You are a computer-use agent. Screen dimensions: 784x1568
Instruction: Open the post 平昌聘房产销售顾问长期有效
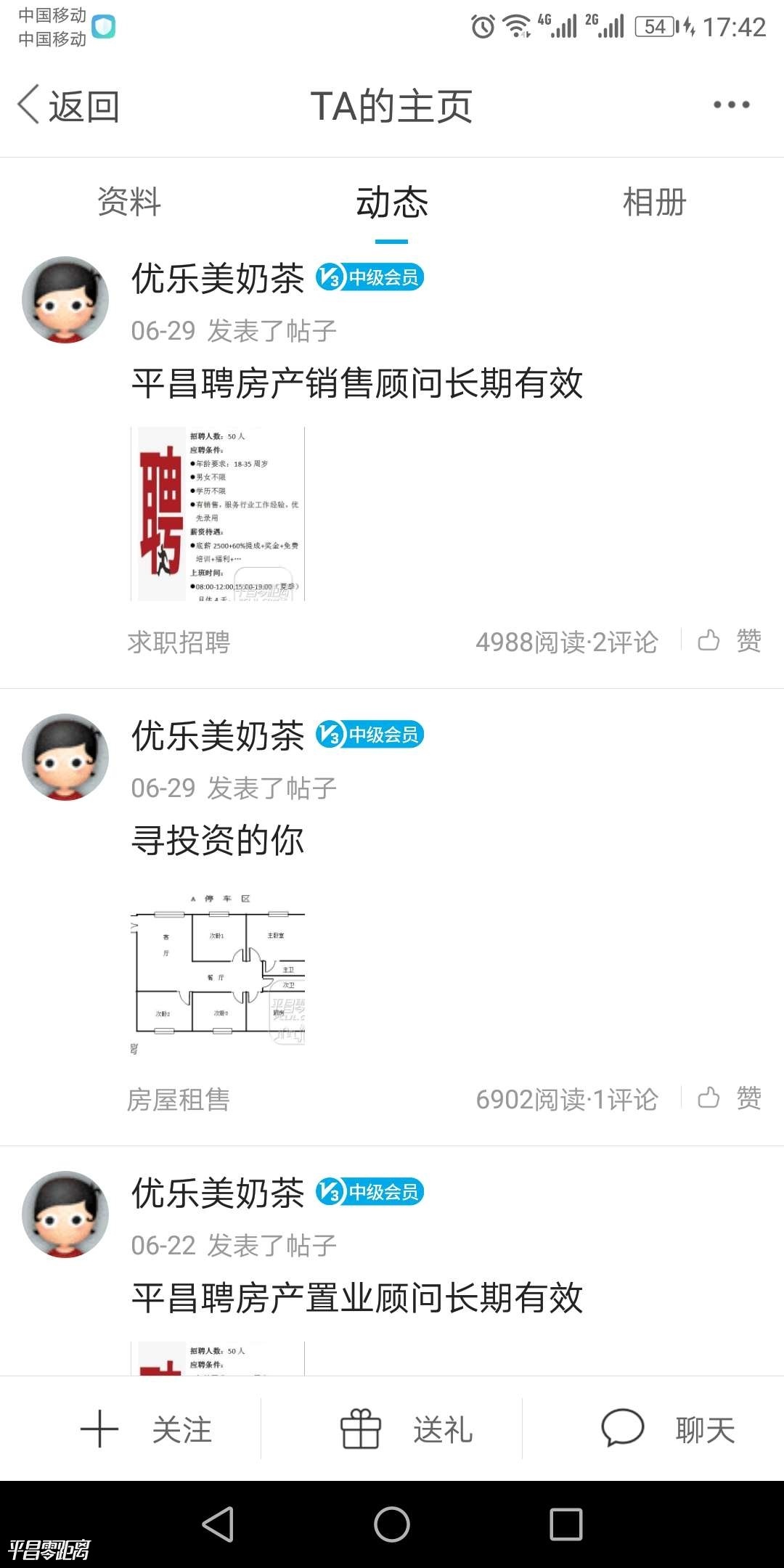(357, 383)
